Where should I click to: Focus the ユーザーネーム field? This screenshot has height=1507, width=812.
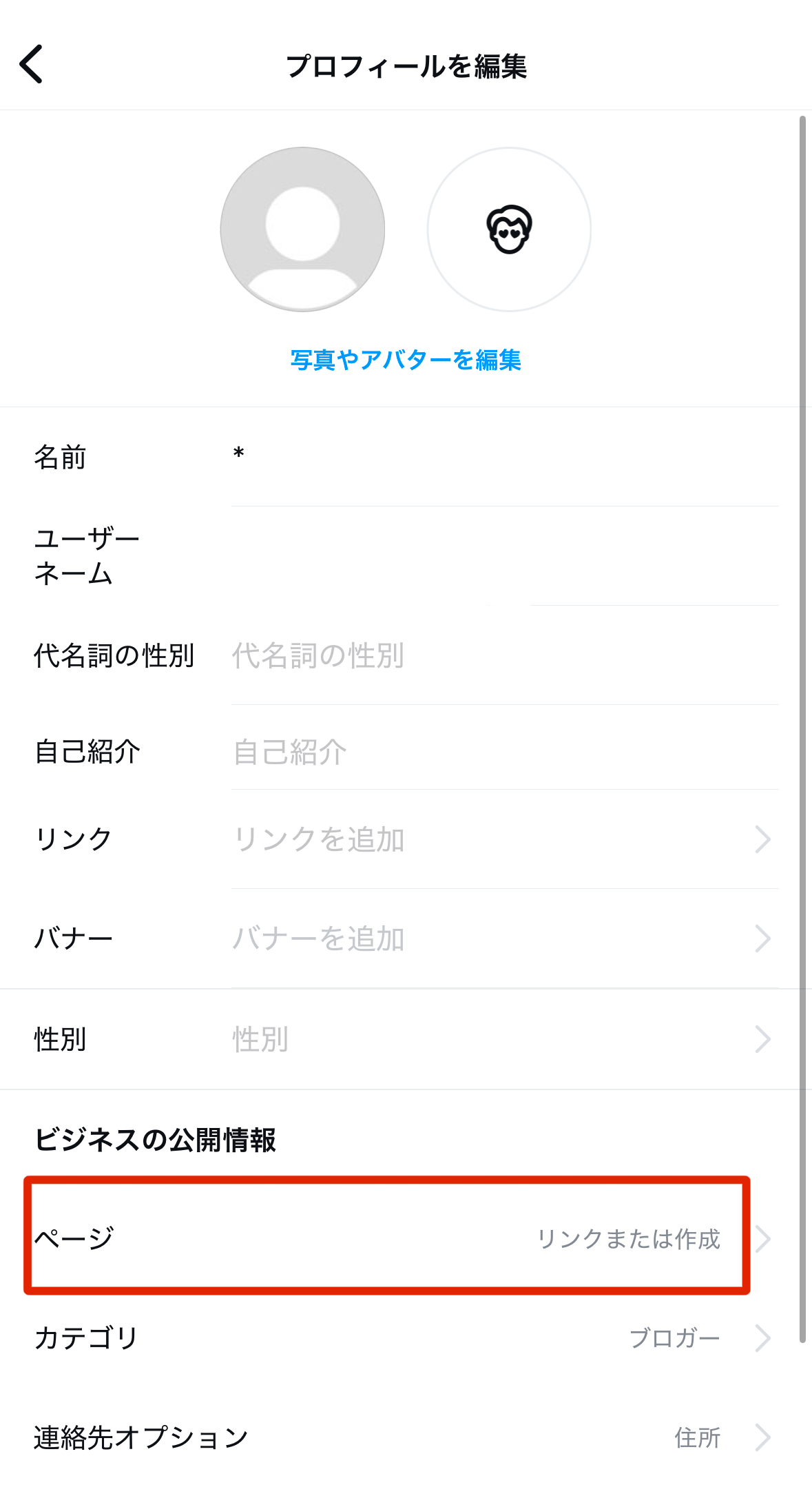(504, 555)
